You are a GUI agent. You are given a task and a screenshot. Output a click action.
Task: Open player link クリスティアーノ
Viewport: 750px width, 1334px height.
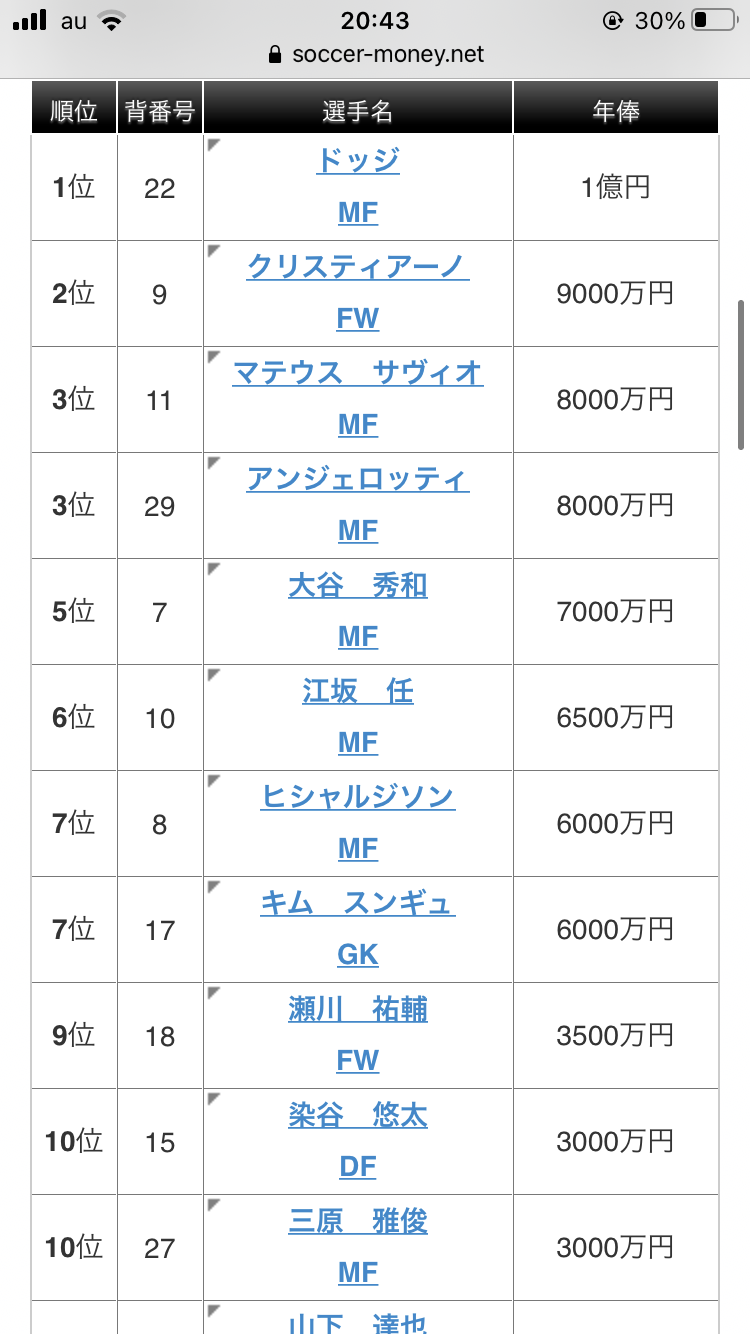[358, 266]
